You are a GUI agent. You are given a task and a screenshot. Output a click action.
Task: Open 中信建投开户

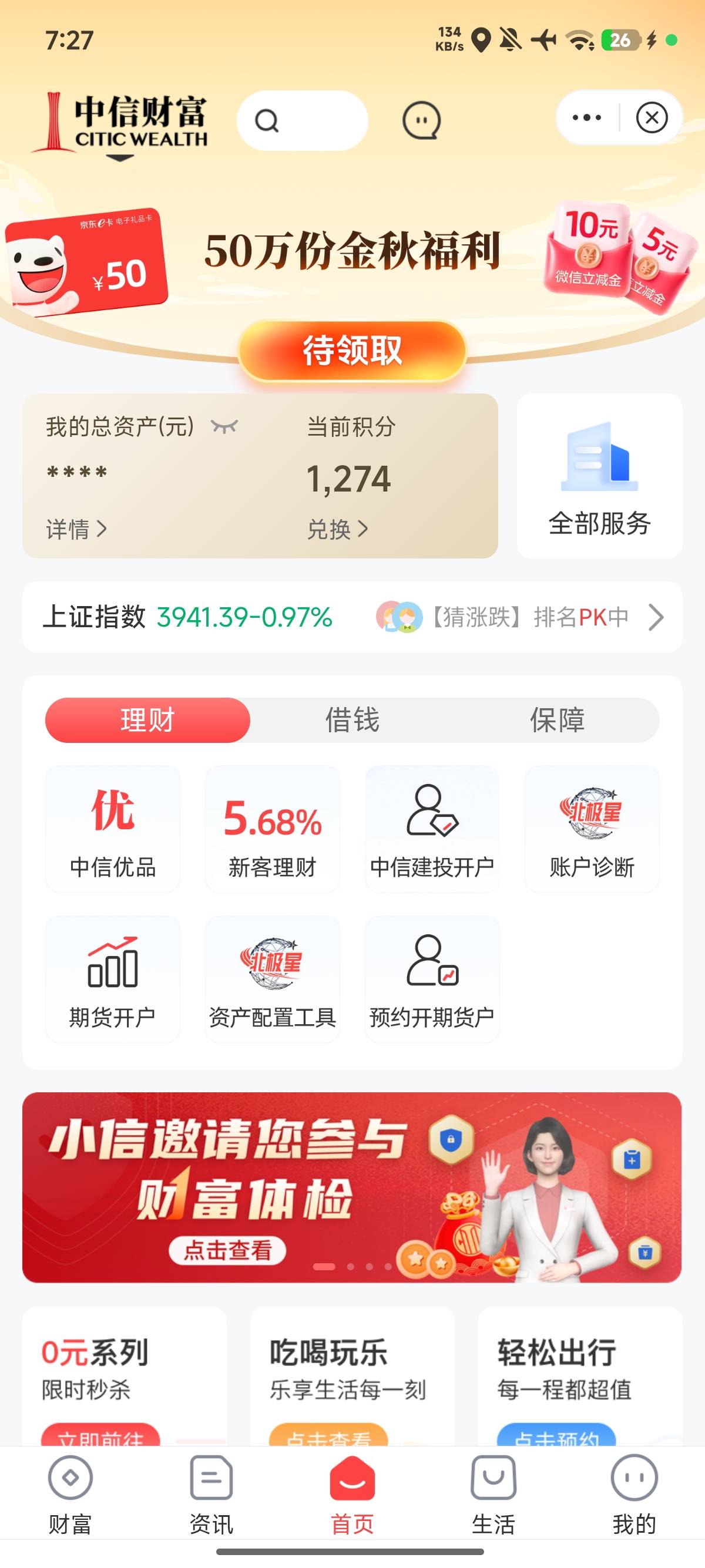(432, 829)
